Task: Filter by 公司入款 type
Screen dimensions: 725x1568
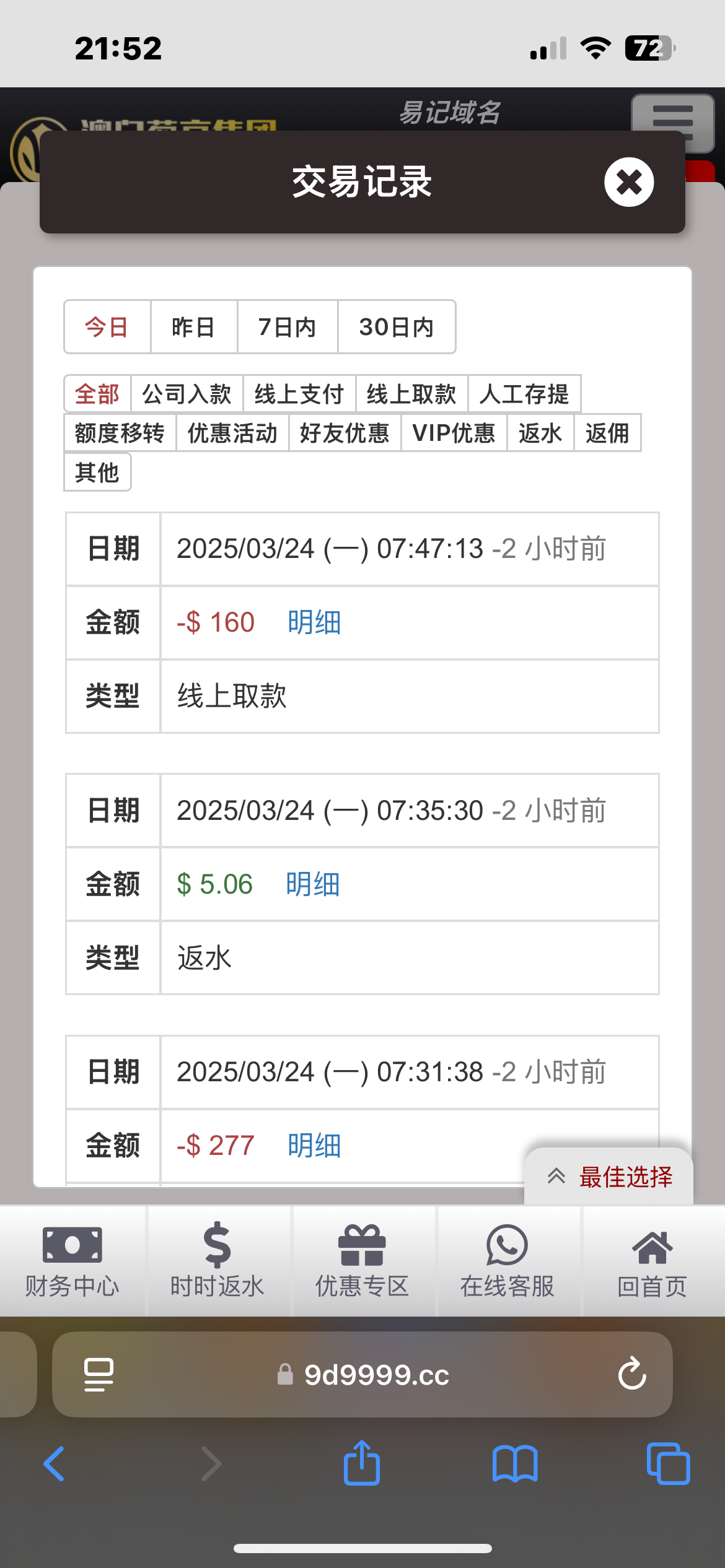Action: point(187,394)
